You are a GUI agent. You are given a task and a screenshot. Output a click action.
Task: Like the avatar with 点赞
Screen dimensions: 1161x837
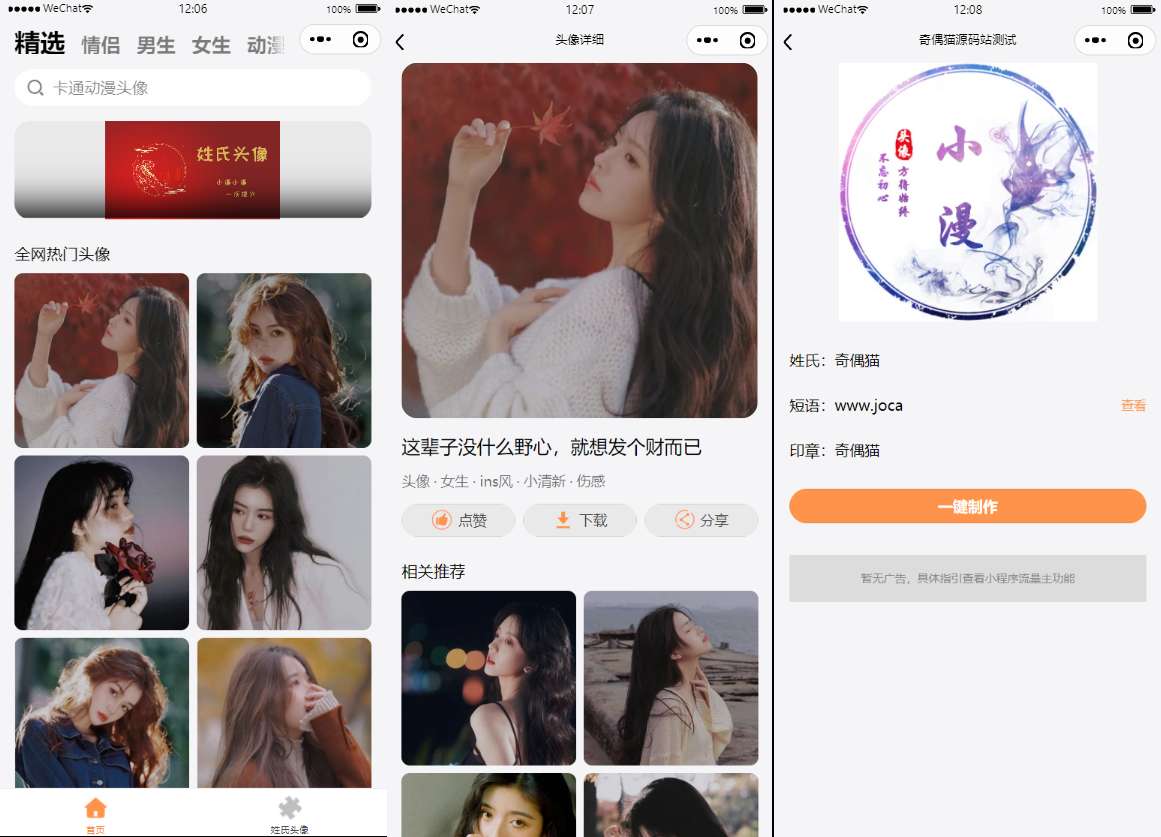[x=458, y=520]
